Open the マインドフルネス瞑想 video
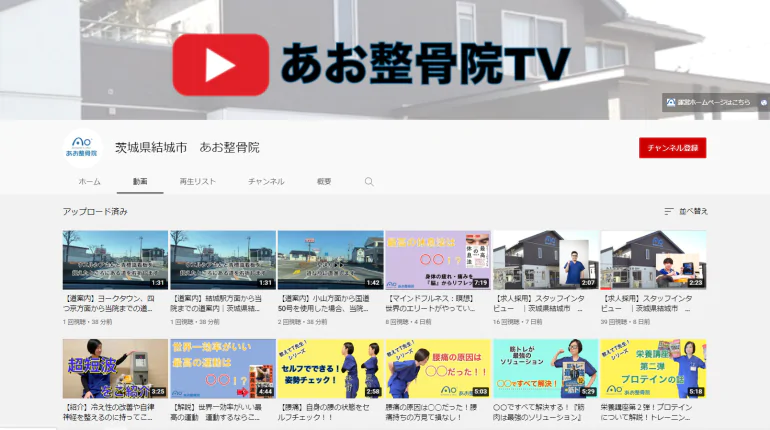Screen dimensions: 770x430 coord(437,260)
